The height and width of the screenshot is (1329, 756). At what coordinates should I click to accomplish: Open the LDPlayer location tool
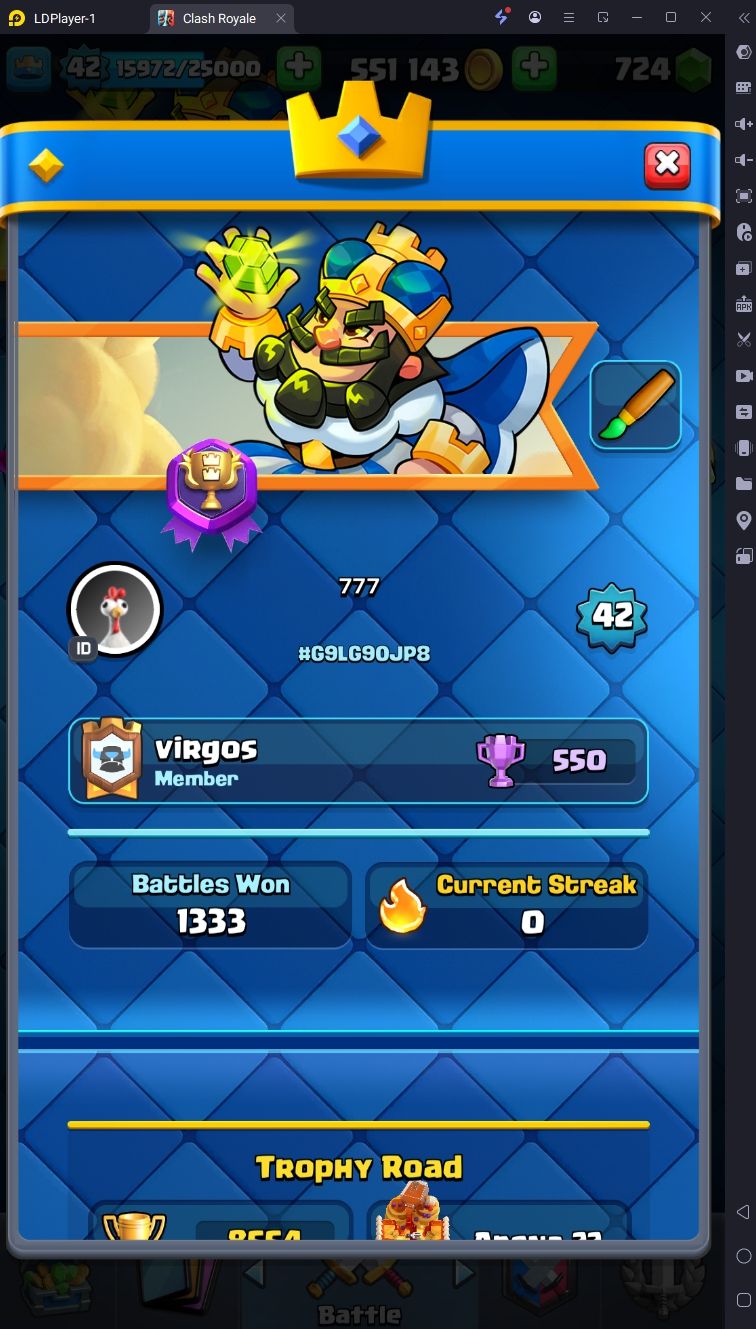click(743, 520)
